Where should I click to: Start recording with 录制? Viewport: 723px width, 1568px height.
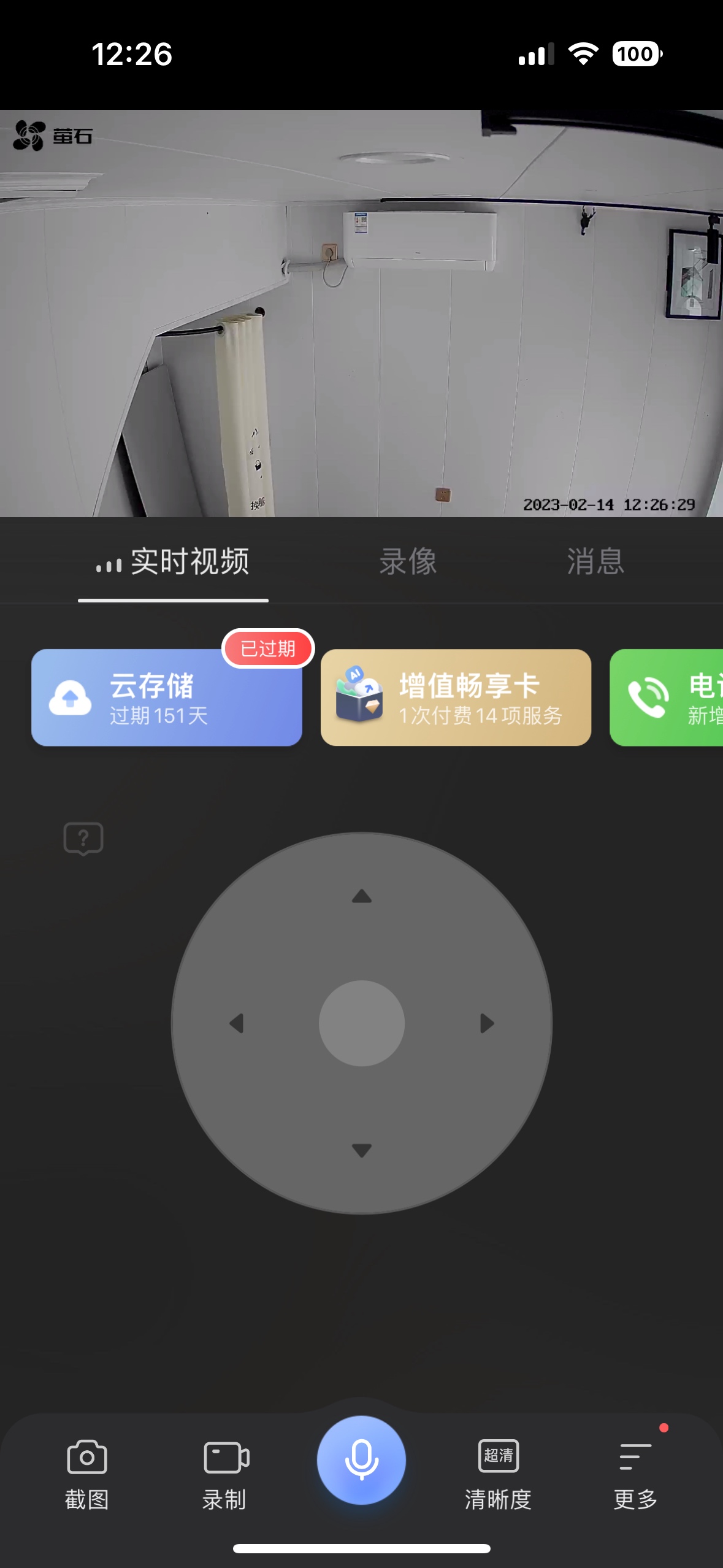coord(225,1474)
